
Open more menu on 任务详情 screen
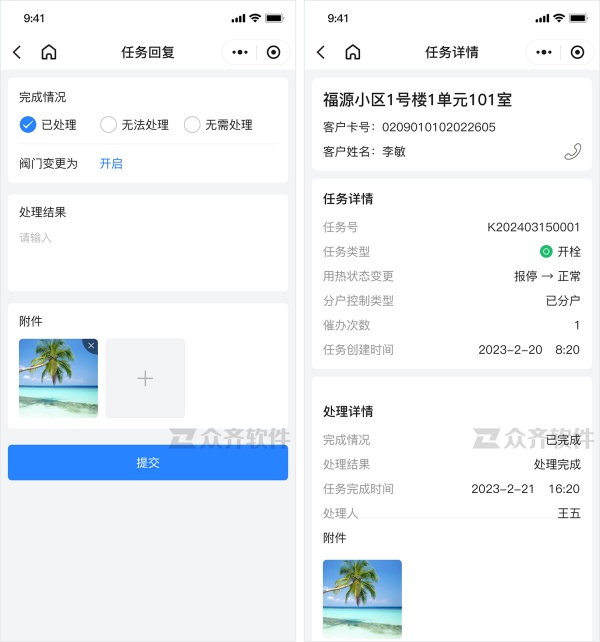[x=543, y=52]
